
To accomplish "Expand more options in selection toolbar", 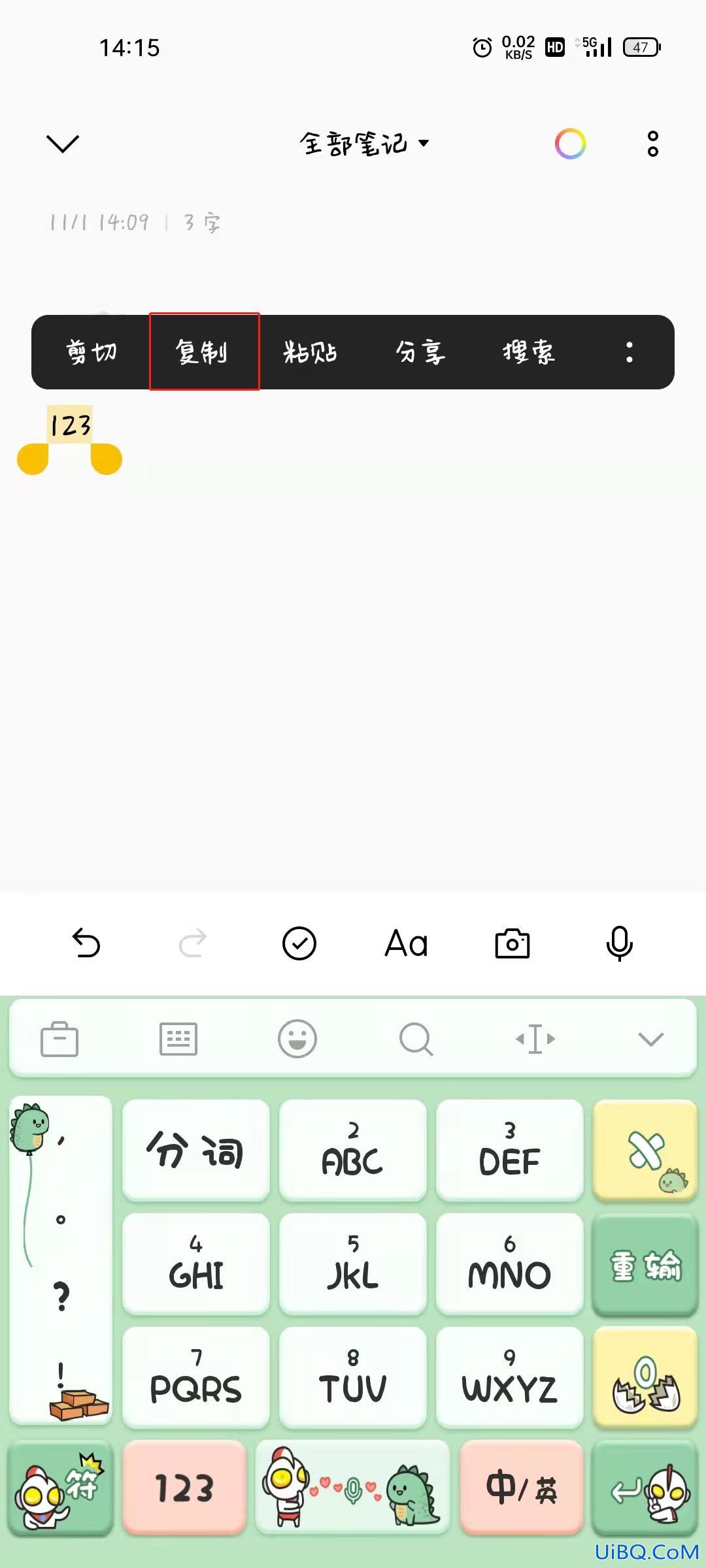I will pyautogui.click(x=630, y=352).
